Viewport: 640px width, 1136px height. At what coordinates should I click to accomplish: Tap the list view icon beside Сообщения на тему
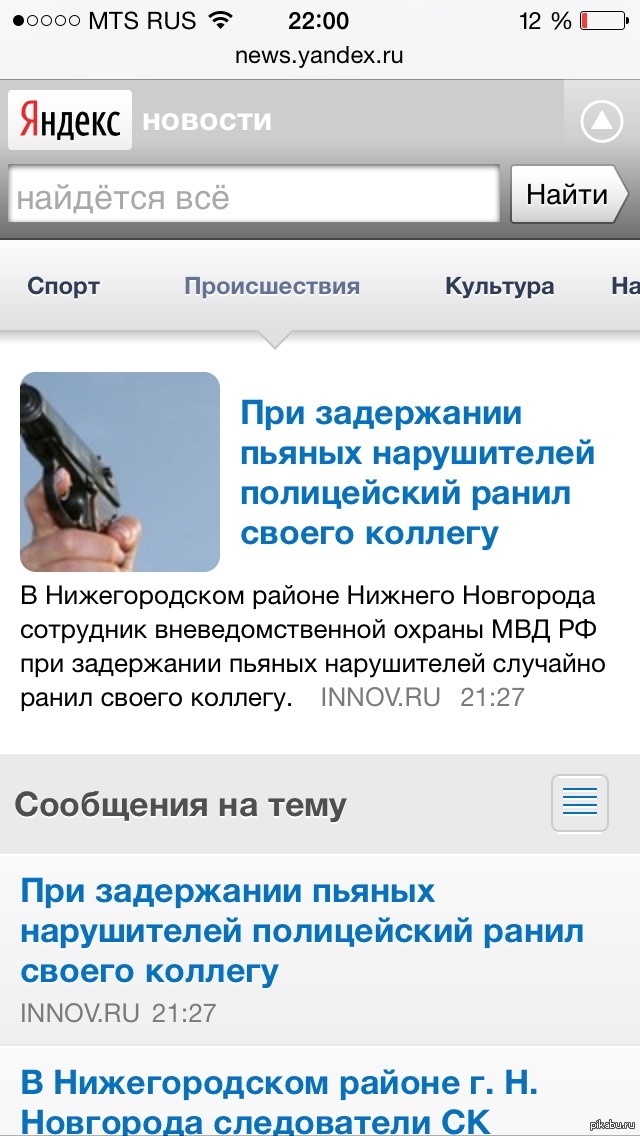click(580, 802)
